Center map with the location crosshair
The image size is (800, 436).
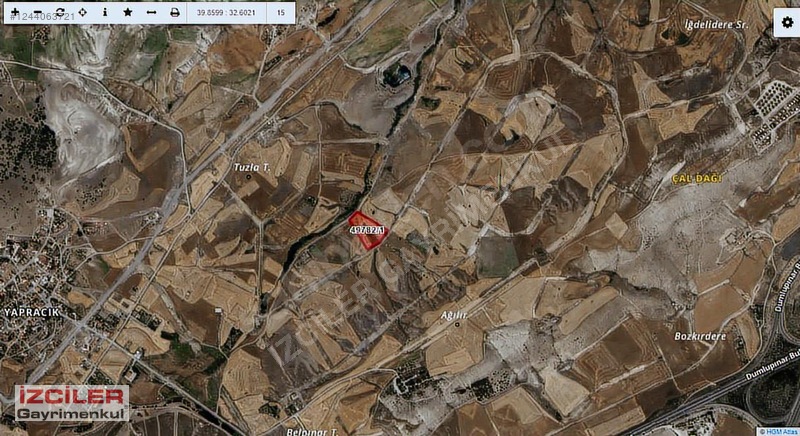(82, 11)
